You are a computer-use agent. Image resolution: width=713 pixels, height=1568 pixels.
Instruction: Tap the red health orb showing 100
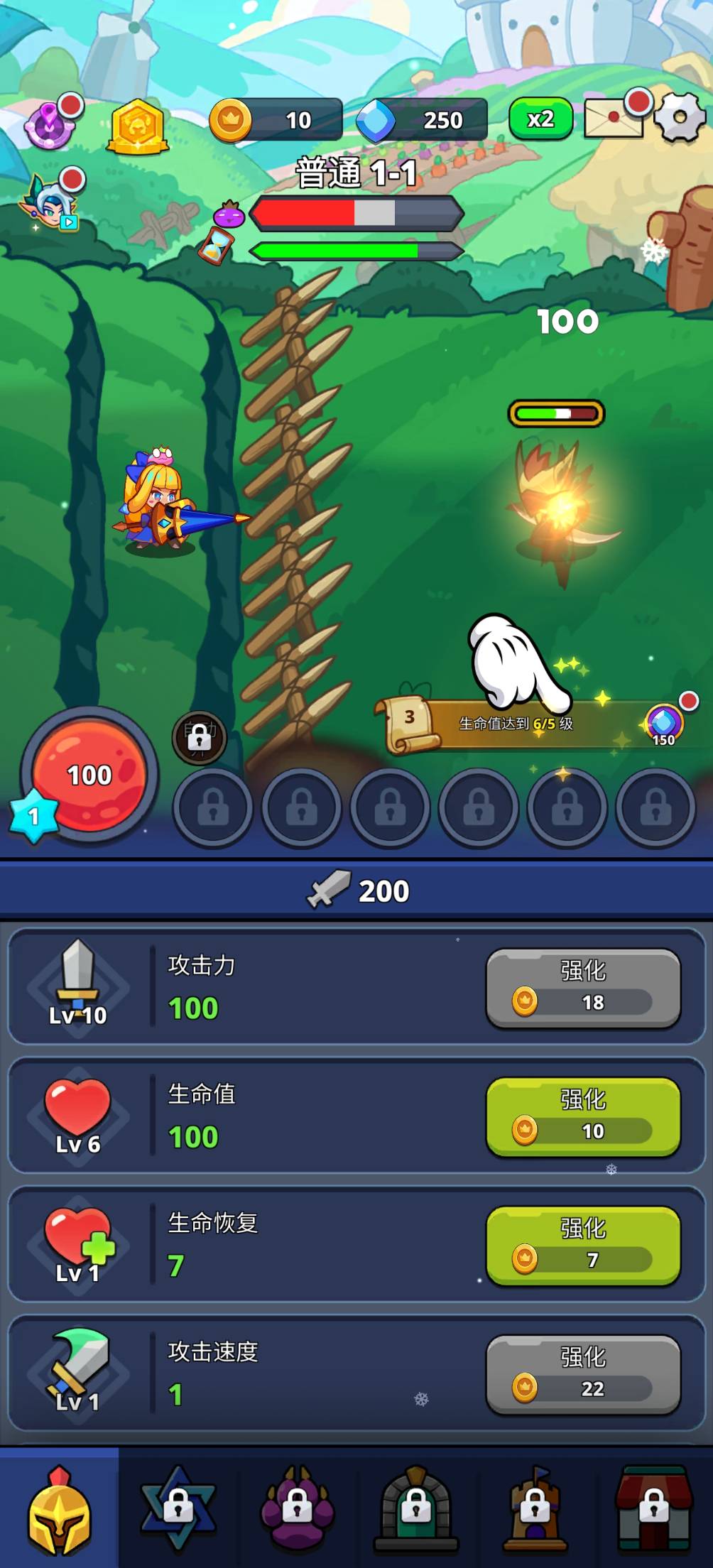tap(89, 775)
